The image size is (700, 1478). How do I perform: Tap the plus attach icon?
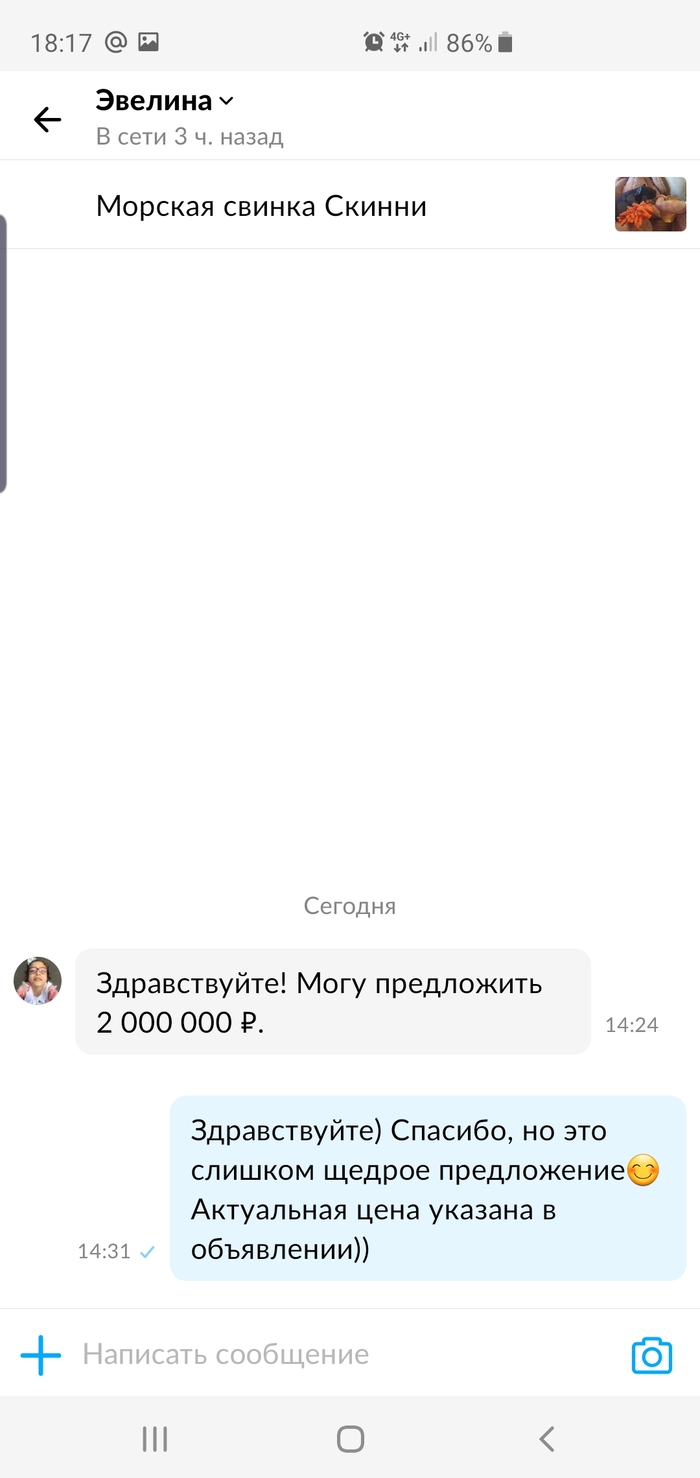click(x=41, y=1355)
